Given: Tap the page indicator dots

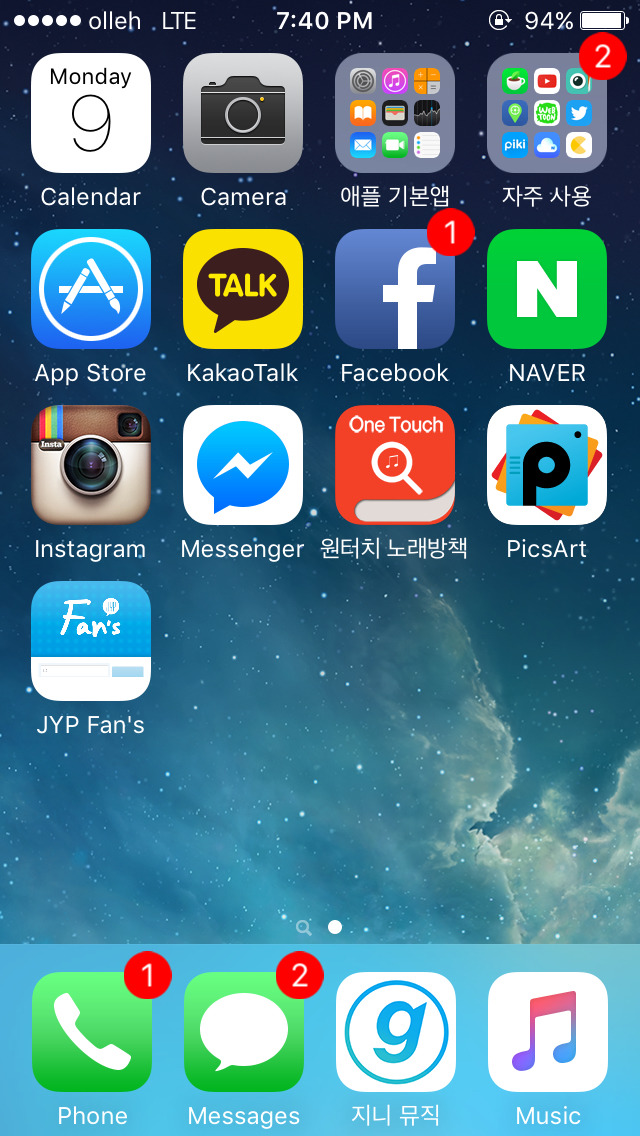Looking at the screenshot, I should [x=320, y=927].
